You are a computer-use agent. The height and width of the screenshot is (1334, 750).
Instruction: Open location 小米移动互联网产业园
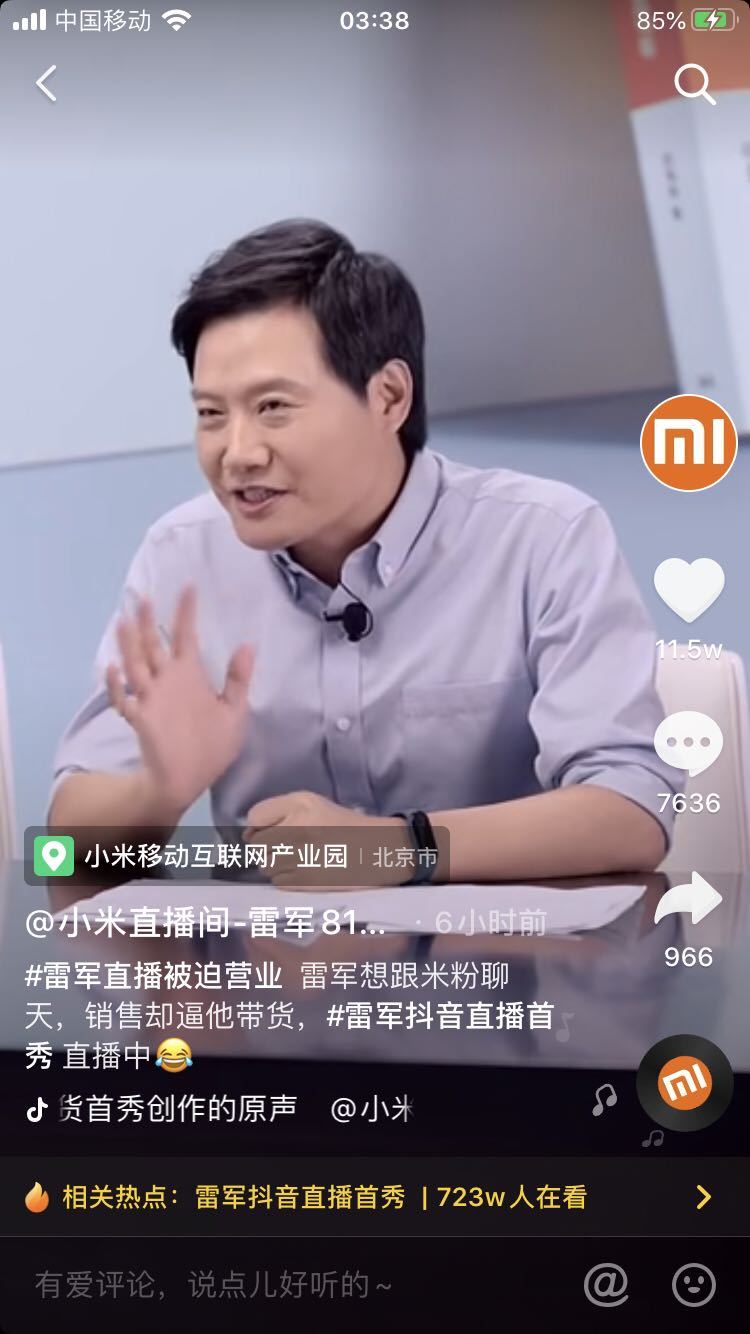pos(215,856)
